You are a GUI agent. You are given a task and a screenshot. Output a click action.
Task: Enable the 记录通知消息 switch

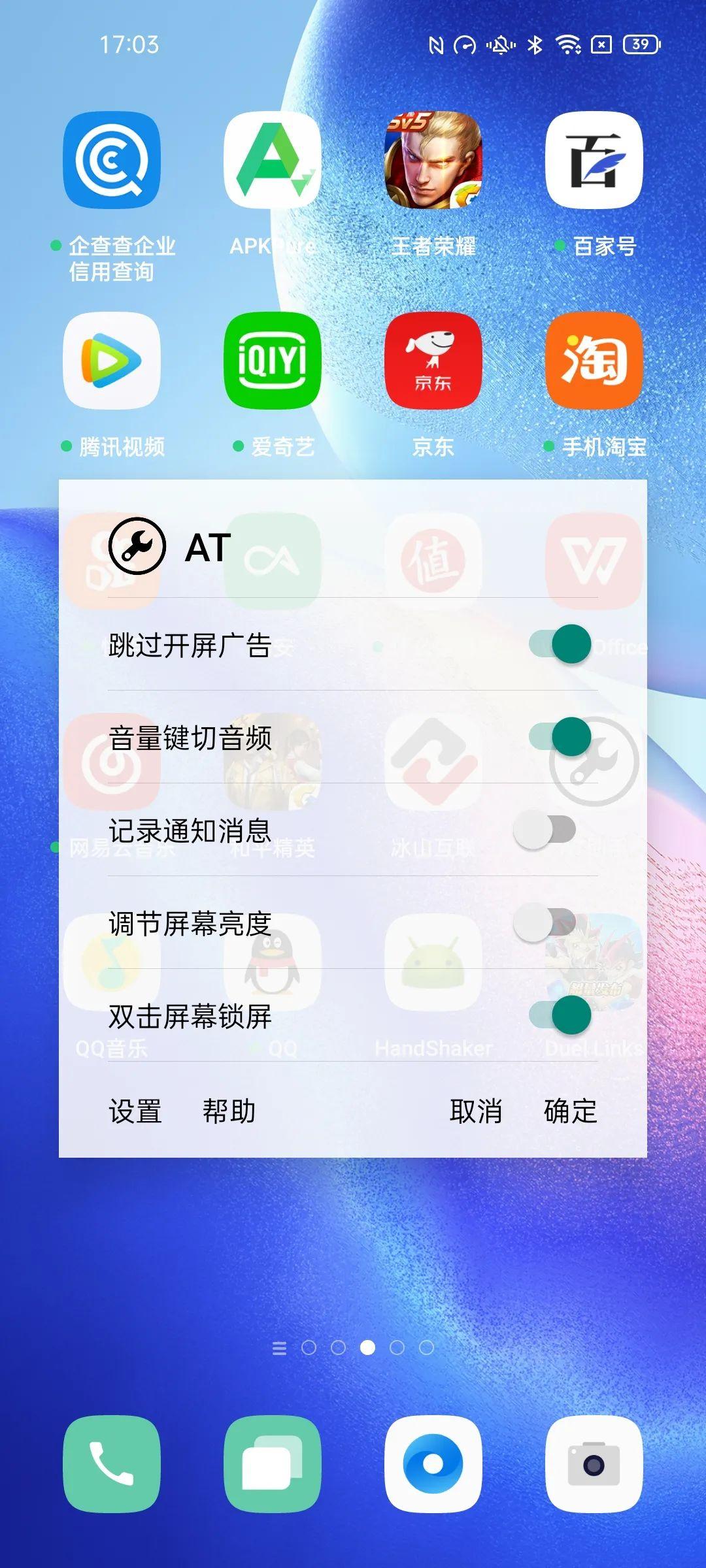545,830
